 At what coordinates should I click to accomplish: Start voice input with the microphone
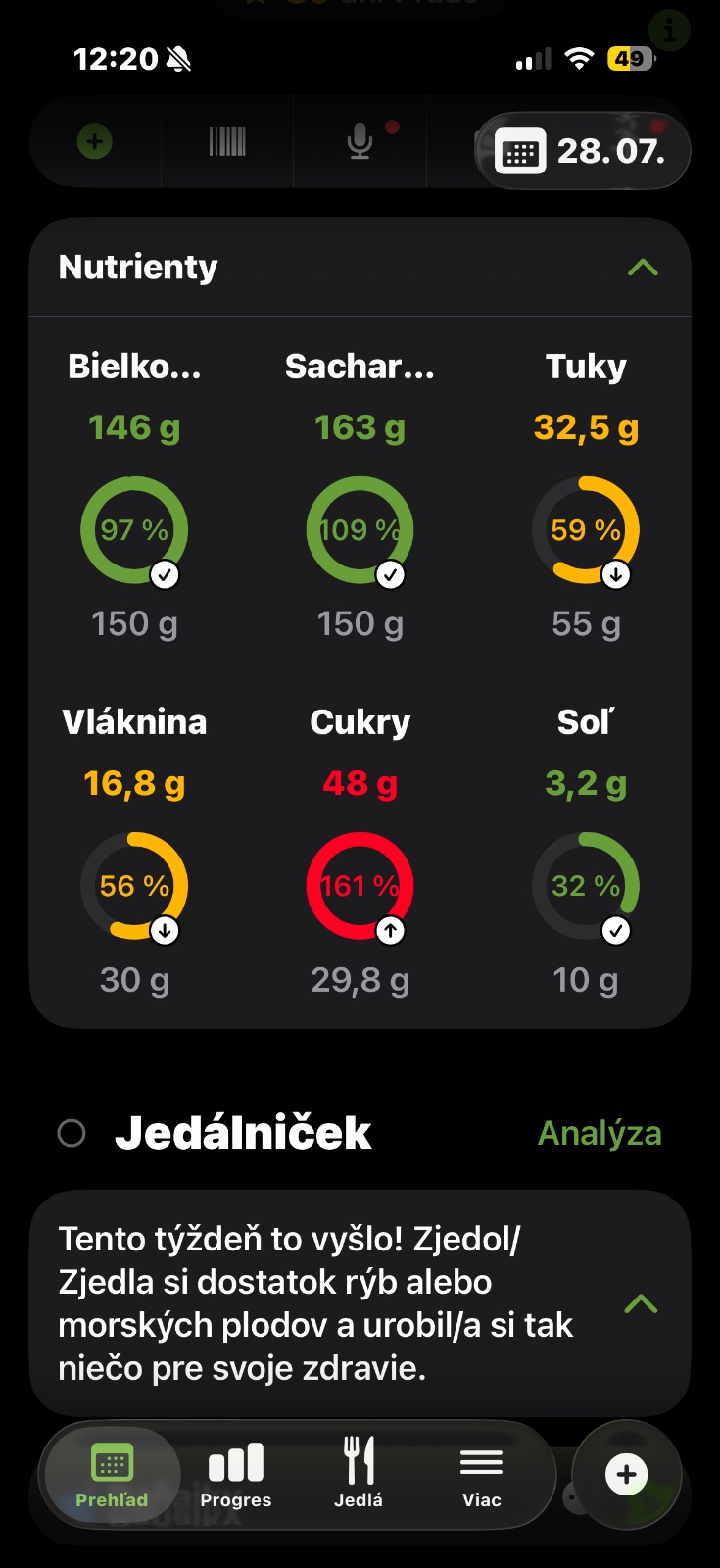(360, 142)
